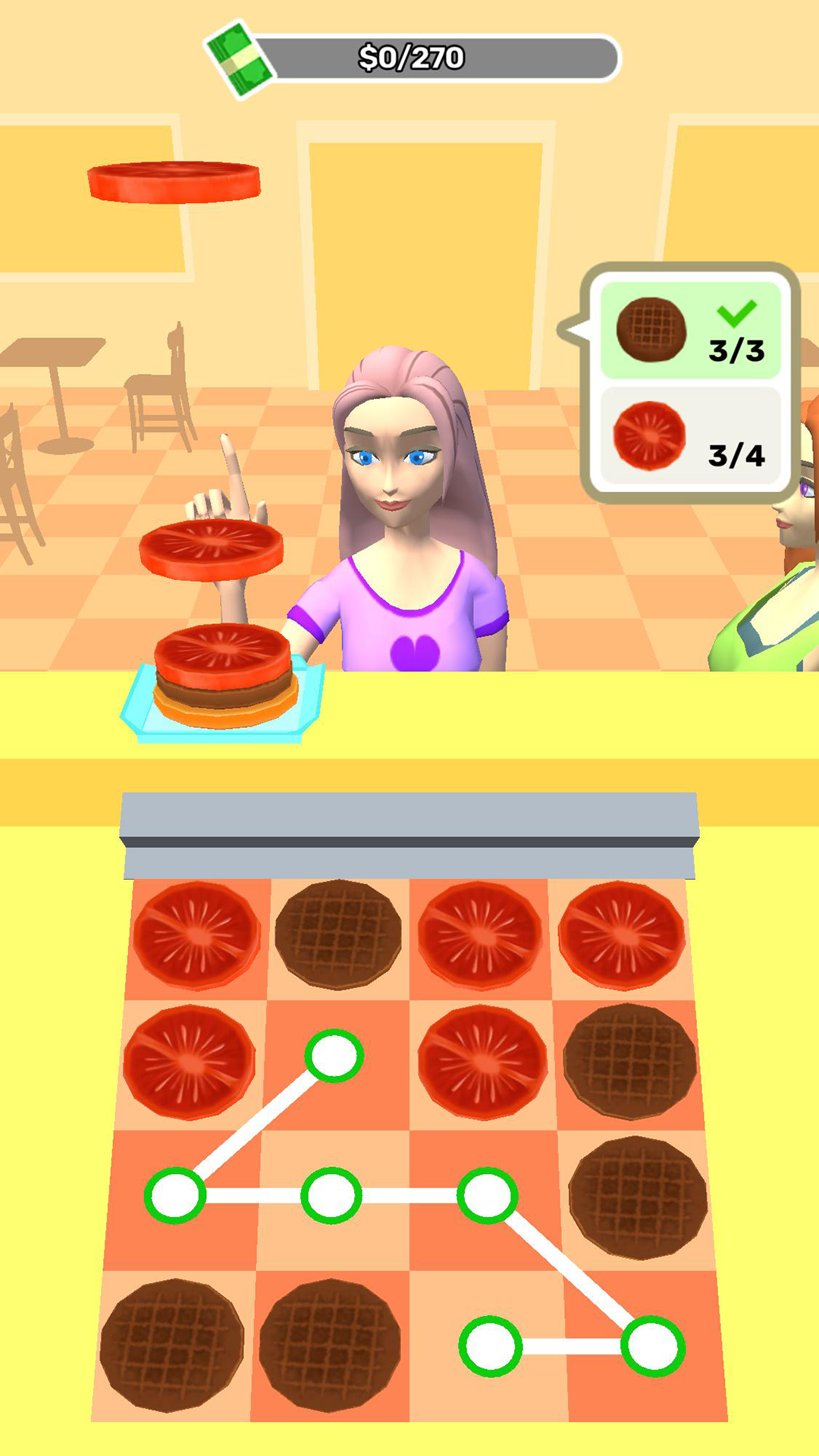Pick the patty in the grid's bottom-left corner

coord(172,1345)
